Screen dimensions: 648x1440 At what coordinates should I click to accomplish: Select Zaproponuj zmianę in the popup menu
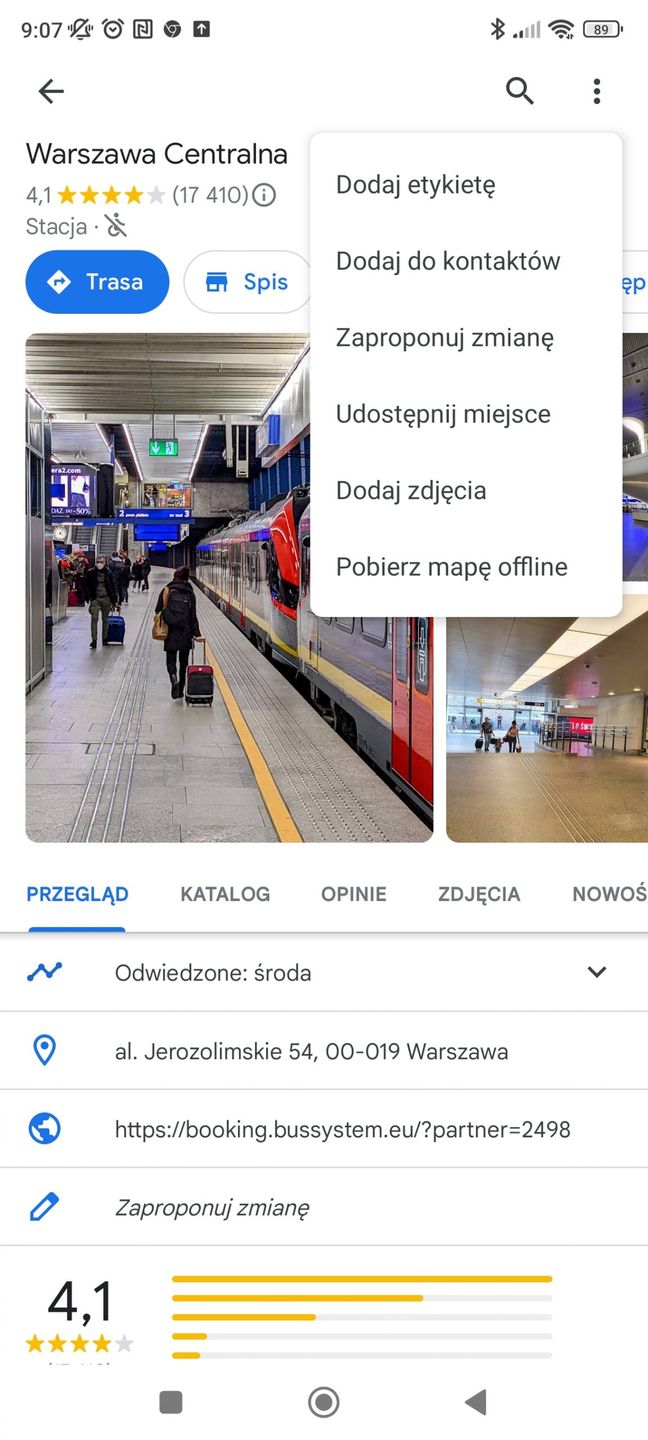pyautogui.click(x=444, y=338)
